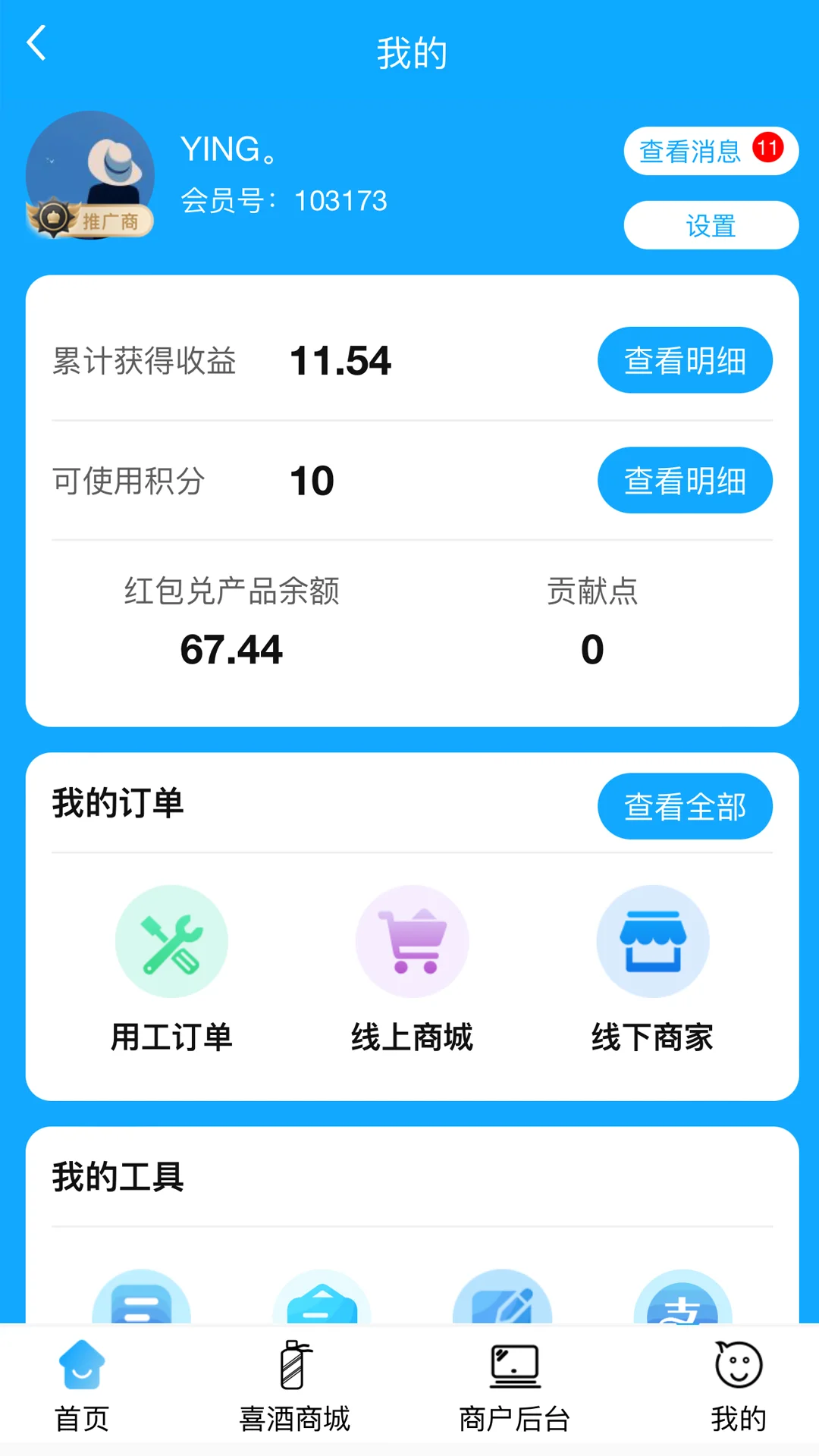Open 用工订单 via the tools icon
This screenshot has height=1456, width=819.
point(171,940)
